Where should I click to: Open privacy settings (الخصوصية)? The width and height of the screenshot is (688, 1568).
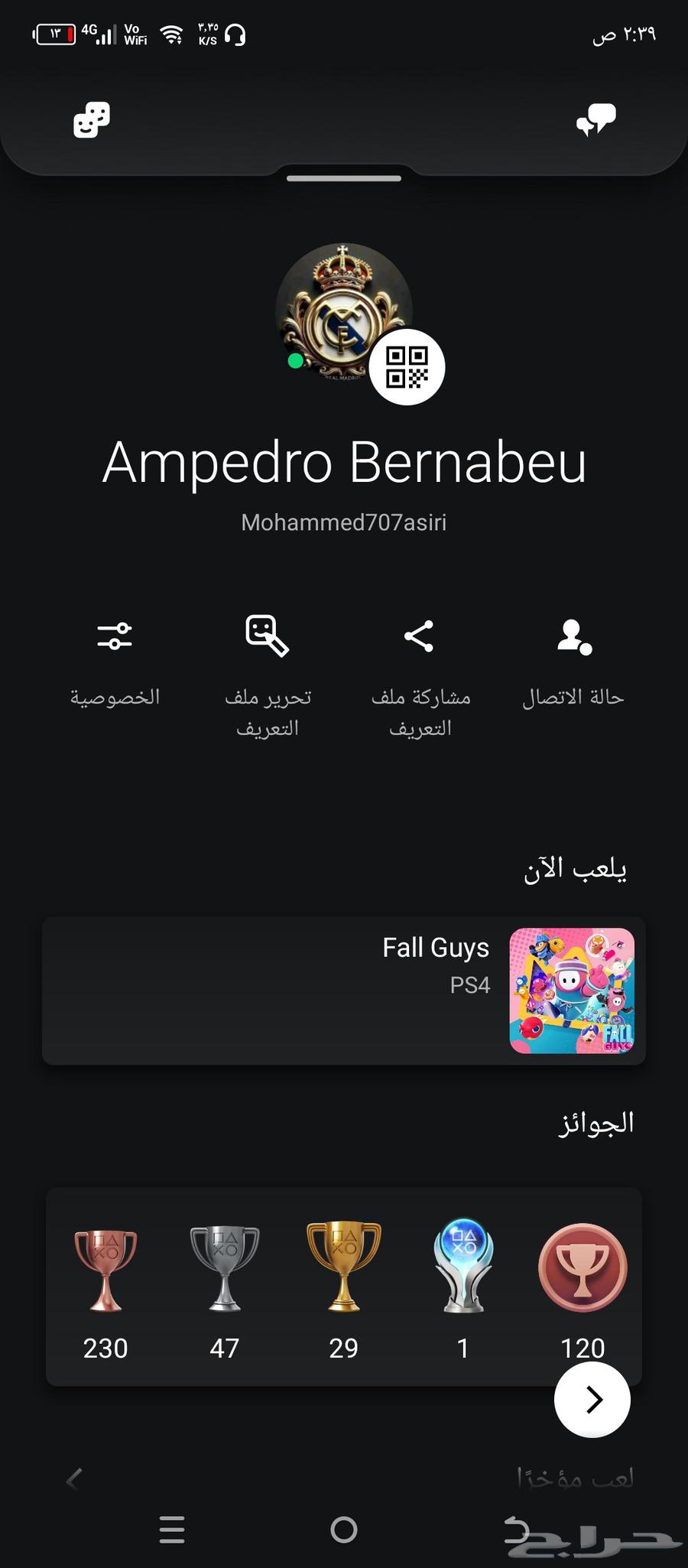click(115, 662)
